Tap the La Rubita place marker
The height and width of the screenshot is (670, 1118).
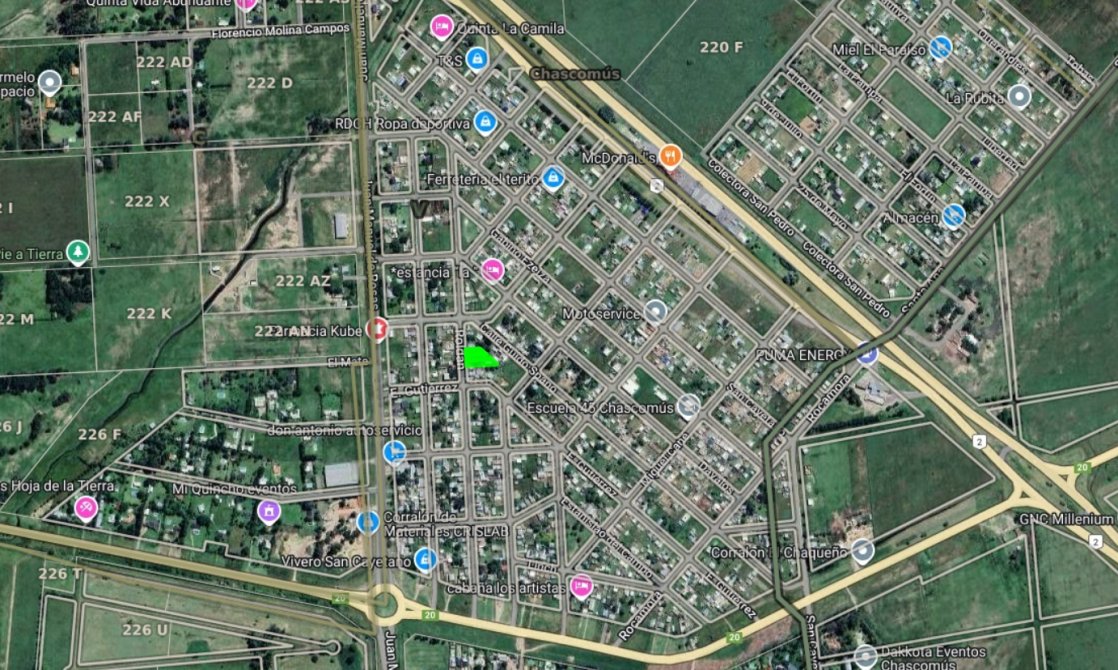[x=1018, y=97]
